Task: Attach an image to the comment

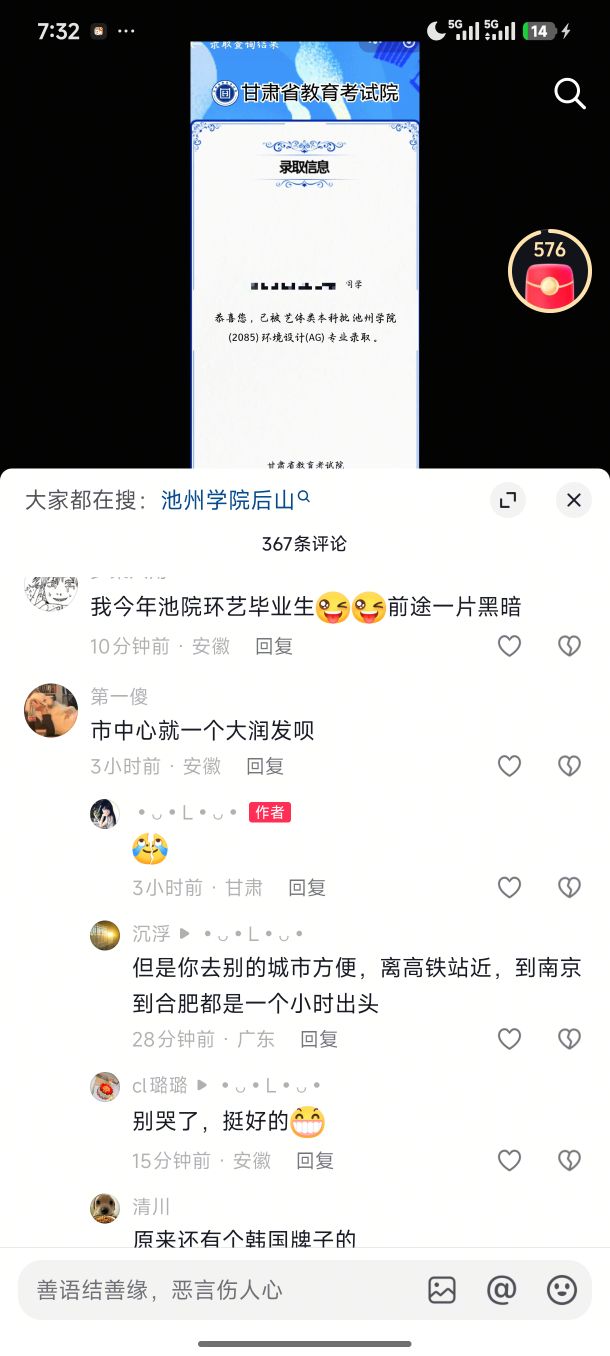Action: click(442, 1290)
